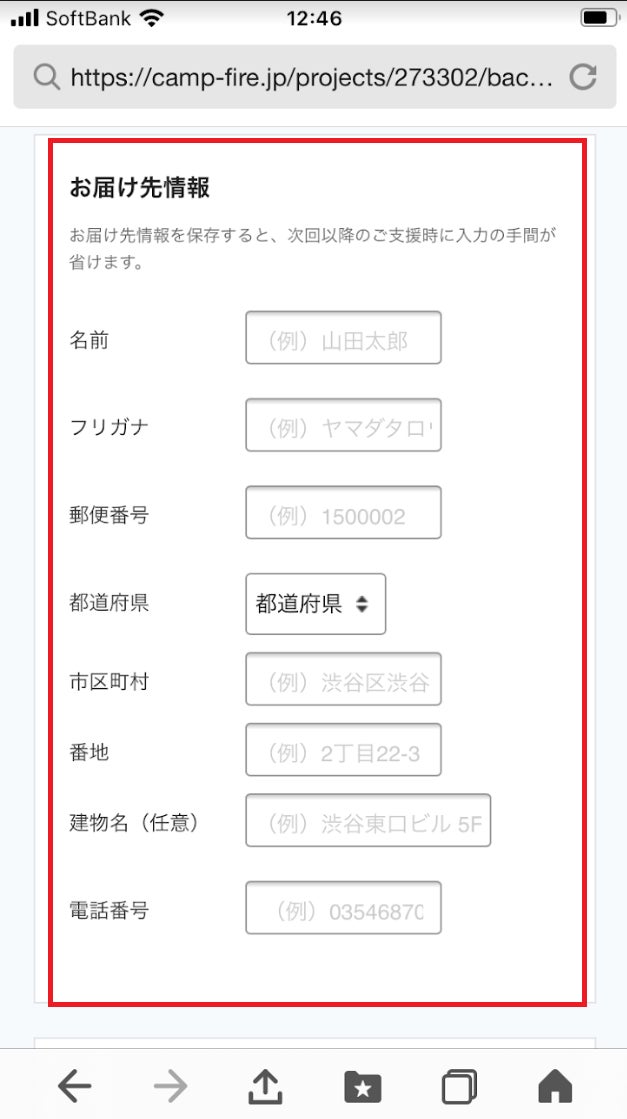The image size is (627, 1119).
Task: Focus the 電話番号 phone number field
Action: [343, 908]
